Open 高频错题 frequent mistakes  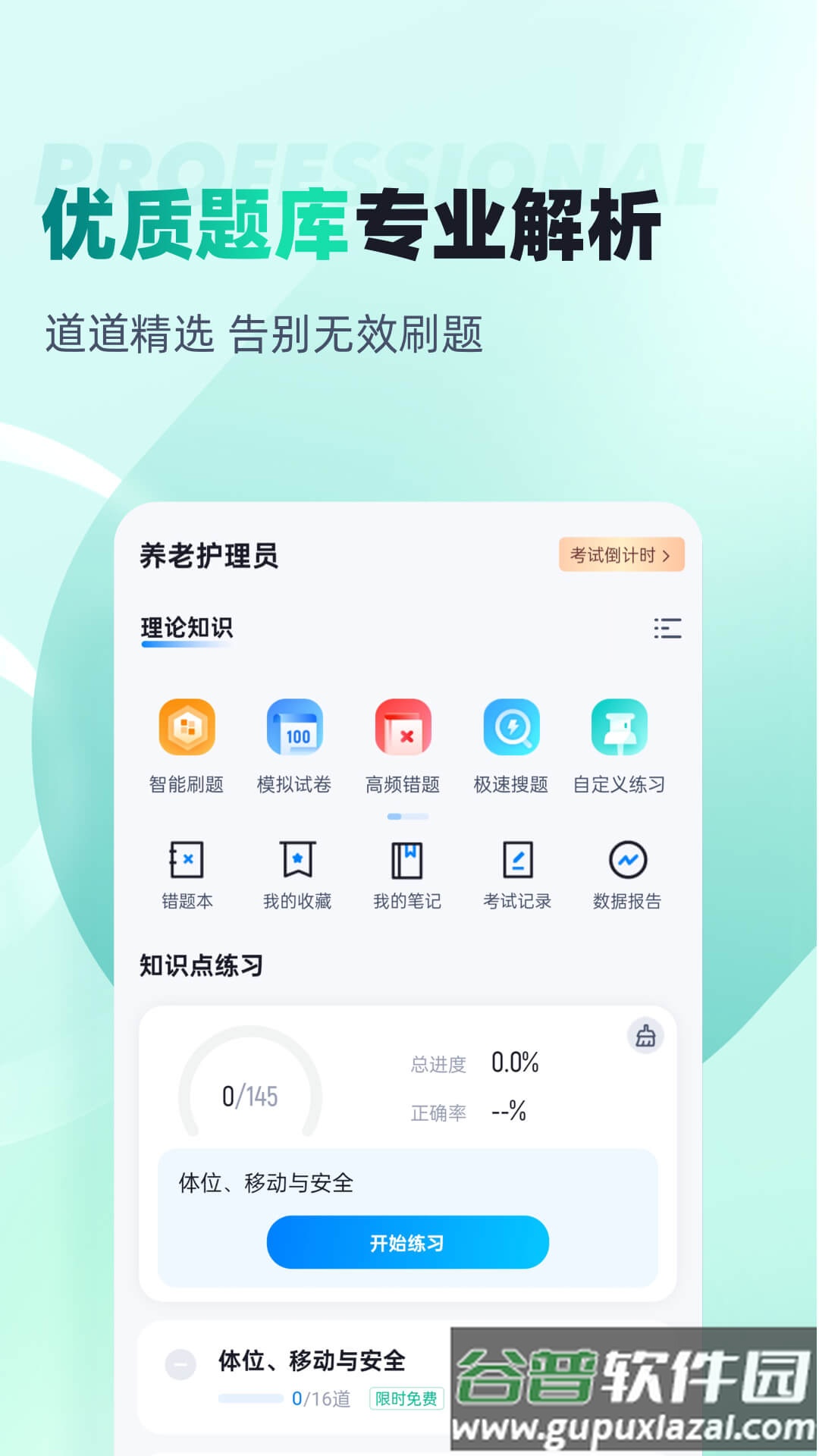click(x=402, y=728)
